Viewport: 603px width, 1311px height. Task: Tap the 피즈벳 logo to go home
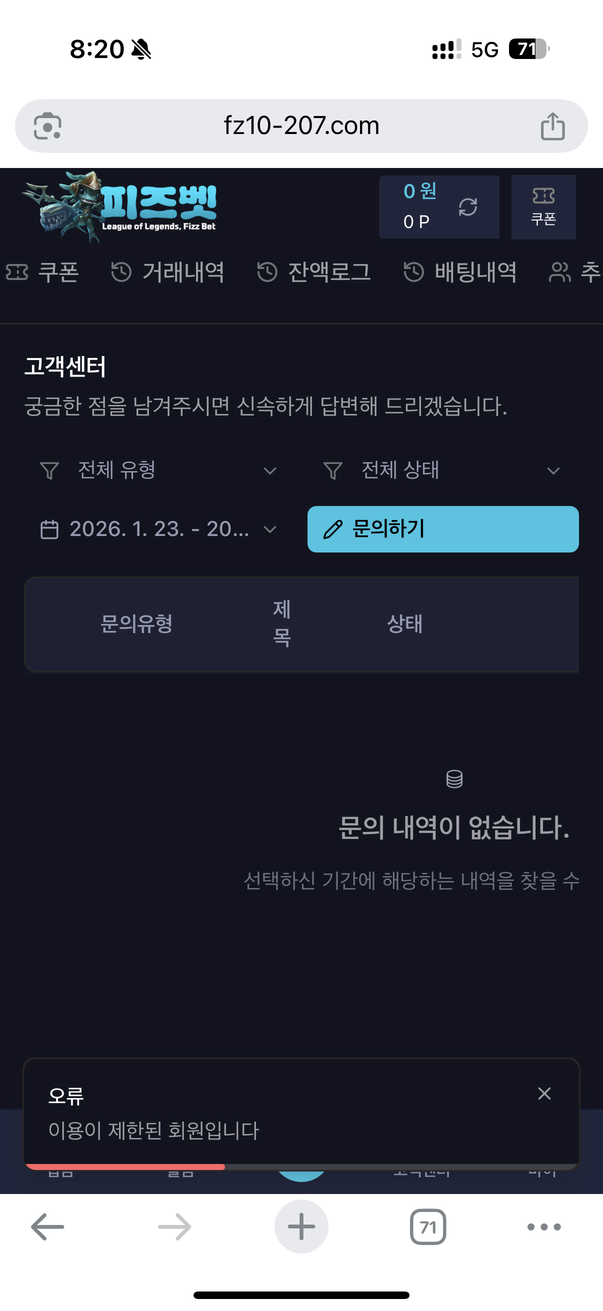click(120, 207)
